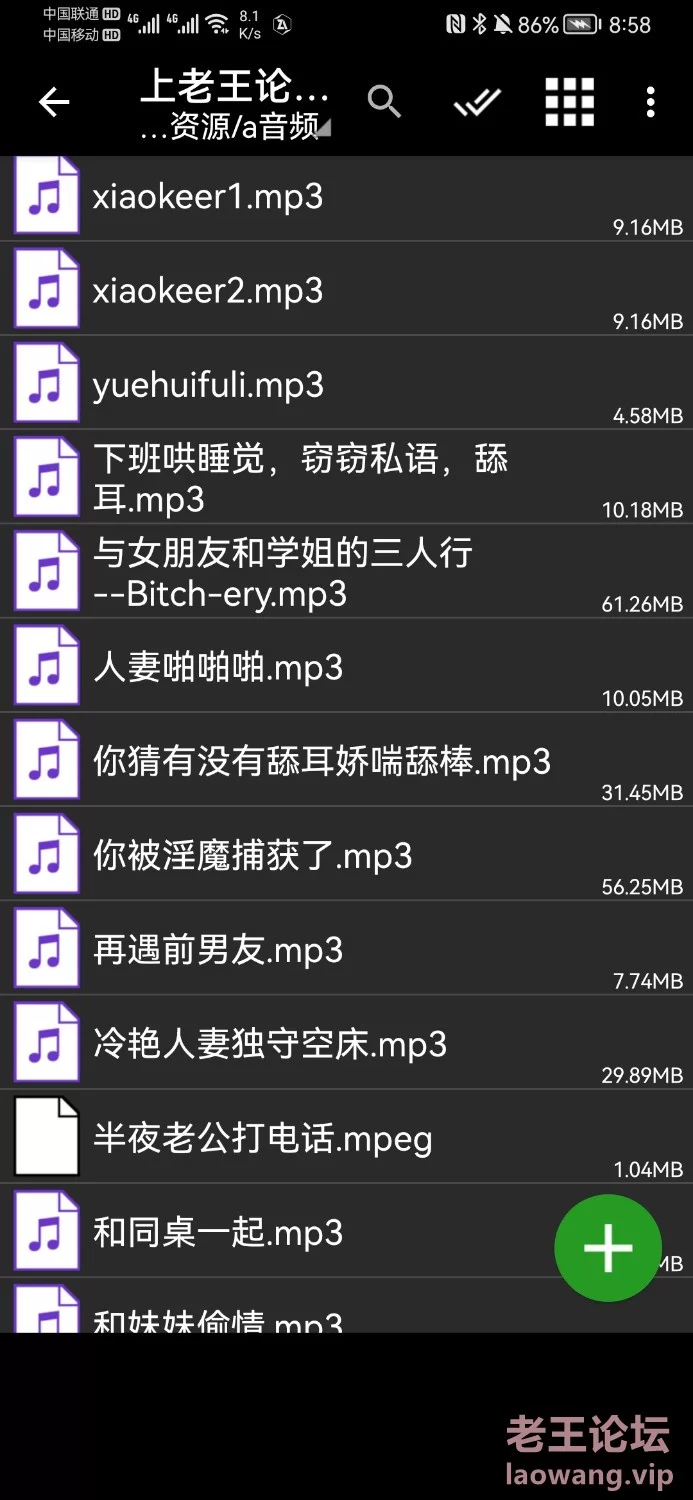Open yuehuifuli.mp3
The width and height of the screenshot is (693, 1500).
346,383
